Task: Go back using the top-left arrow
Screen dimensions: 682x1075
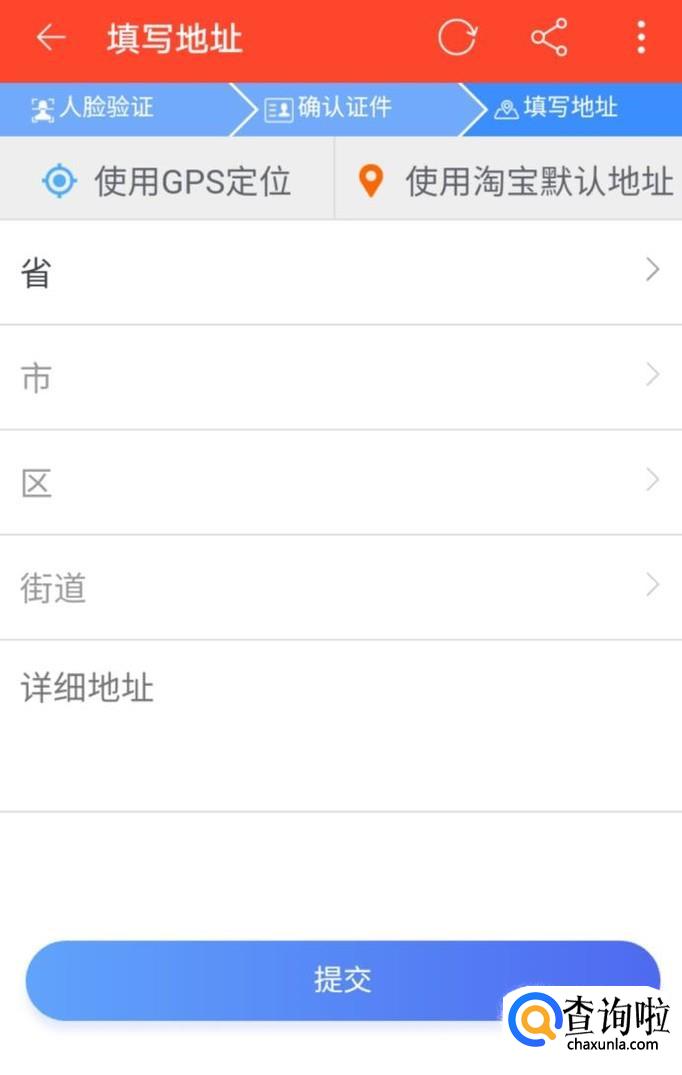Action: click(x=51, y=38)
